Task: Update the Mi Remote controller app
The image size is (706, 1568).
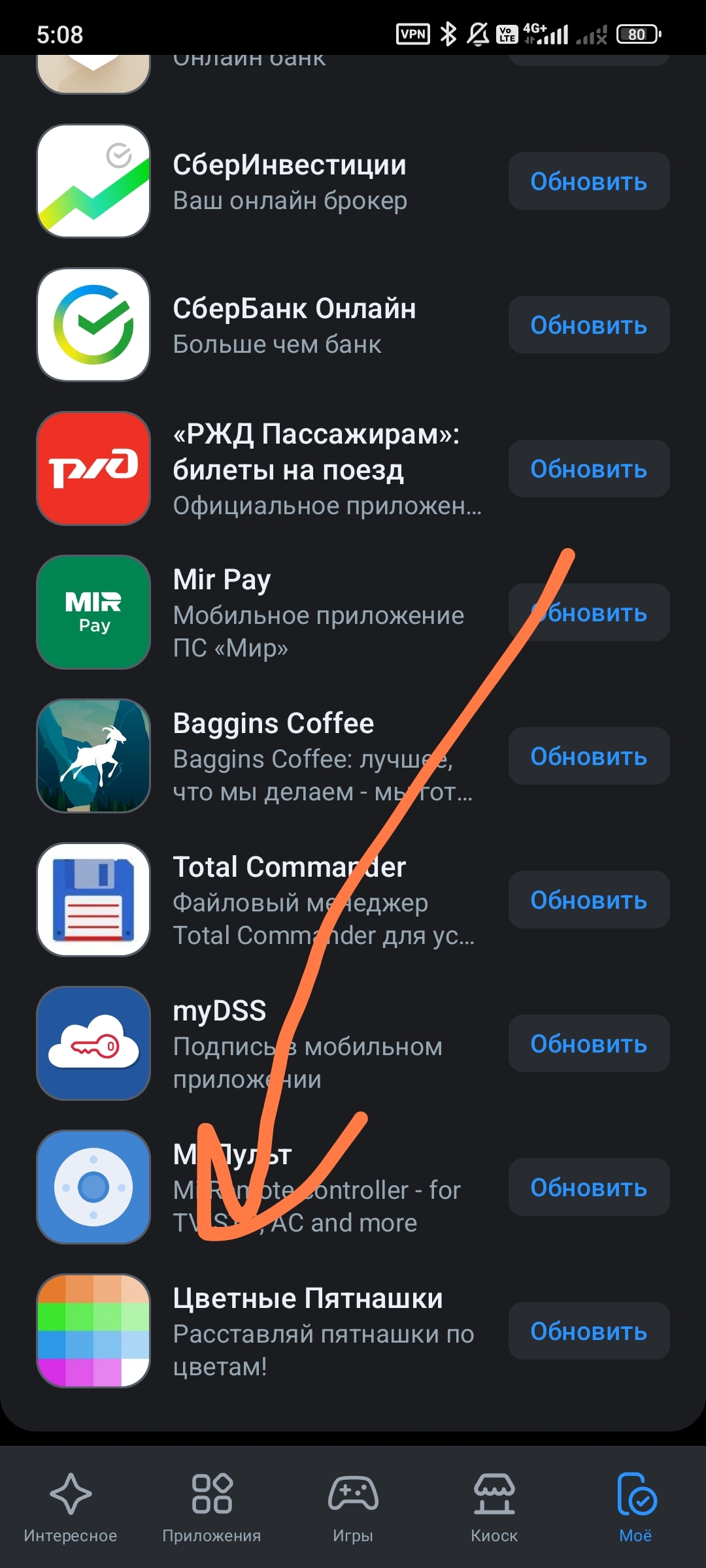Action: click(x=588, y=1188)
